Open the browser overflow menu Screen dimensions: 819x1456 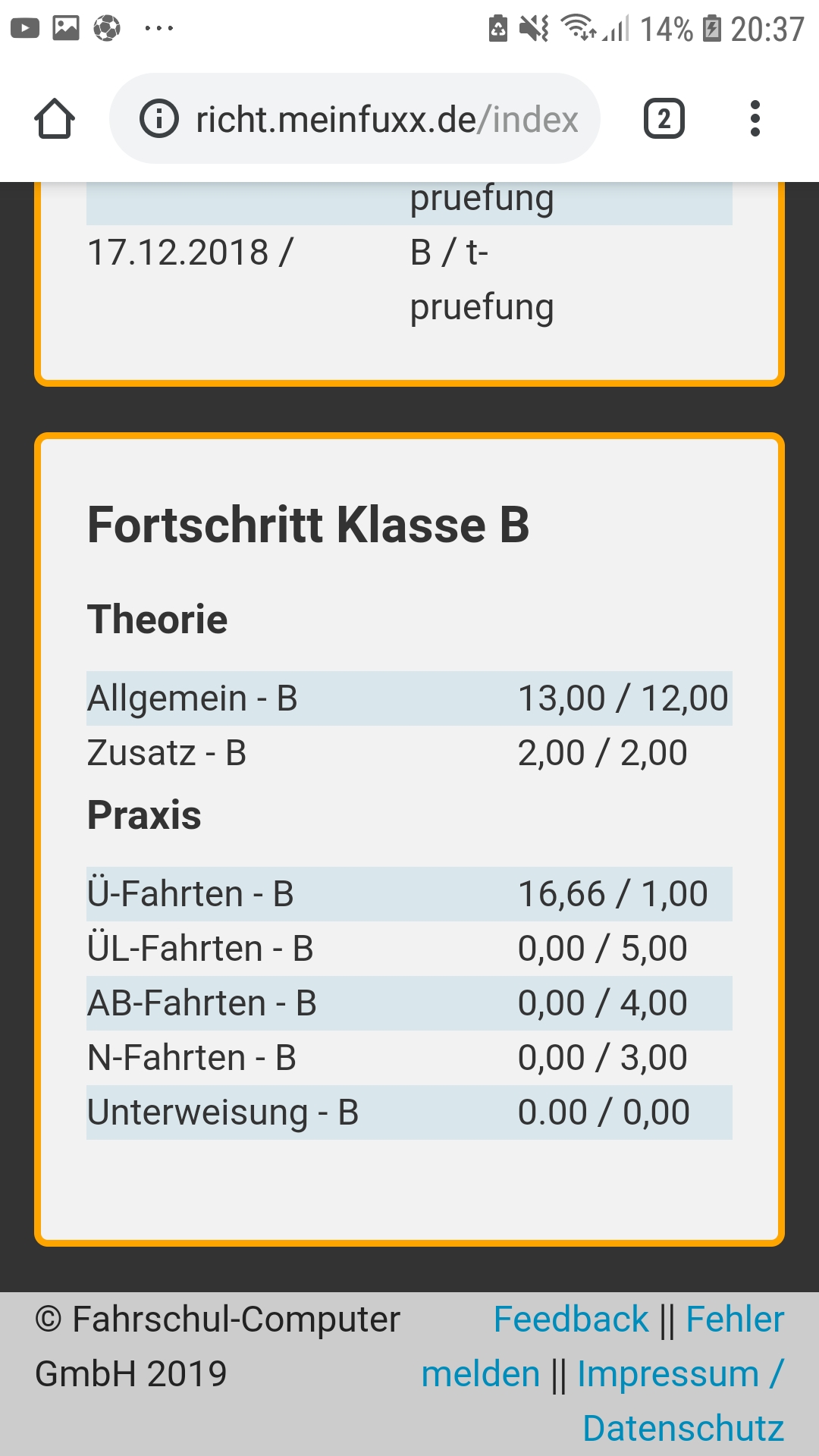click(755, 119)
